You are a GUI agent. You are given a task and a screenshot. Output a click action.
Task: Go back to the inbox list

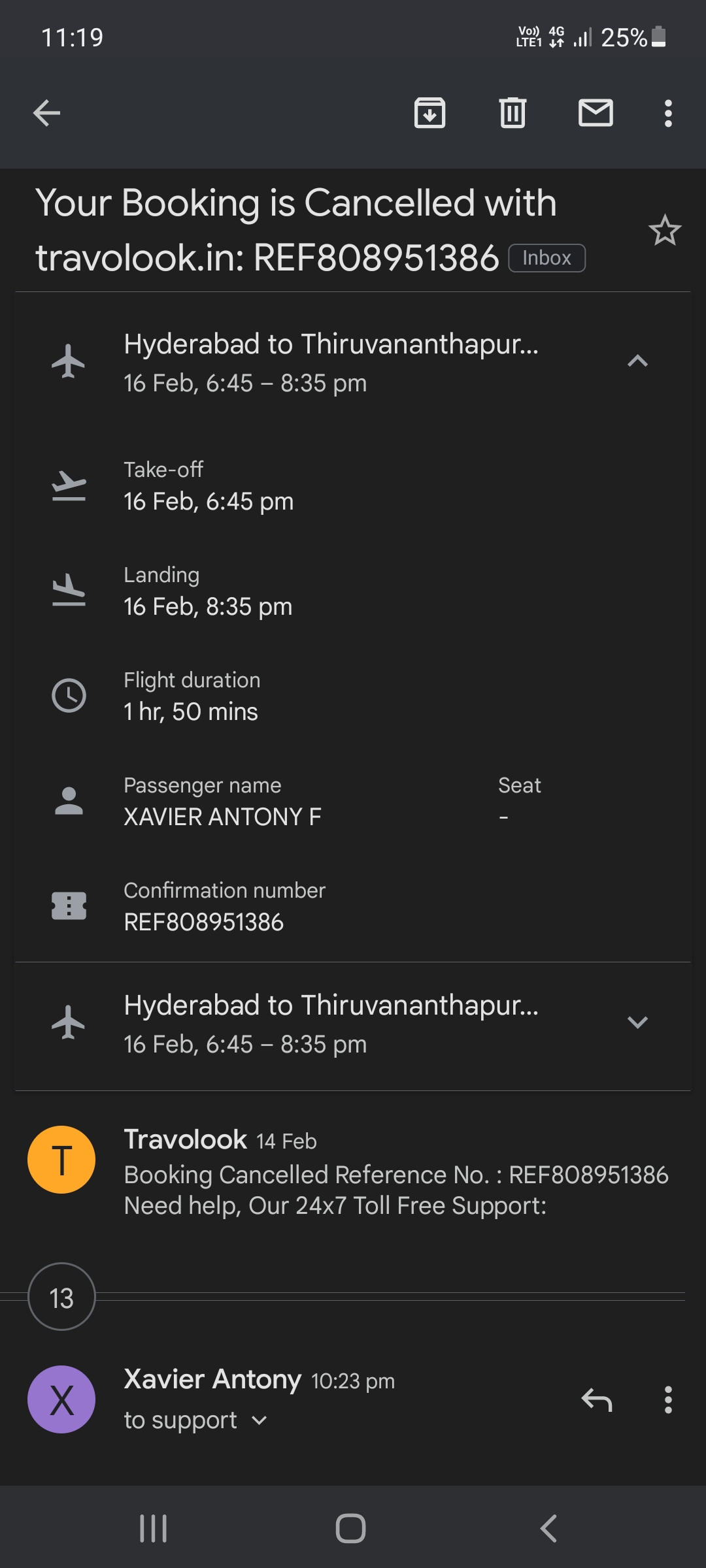(x=47, y=113)
